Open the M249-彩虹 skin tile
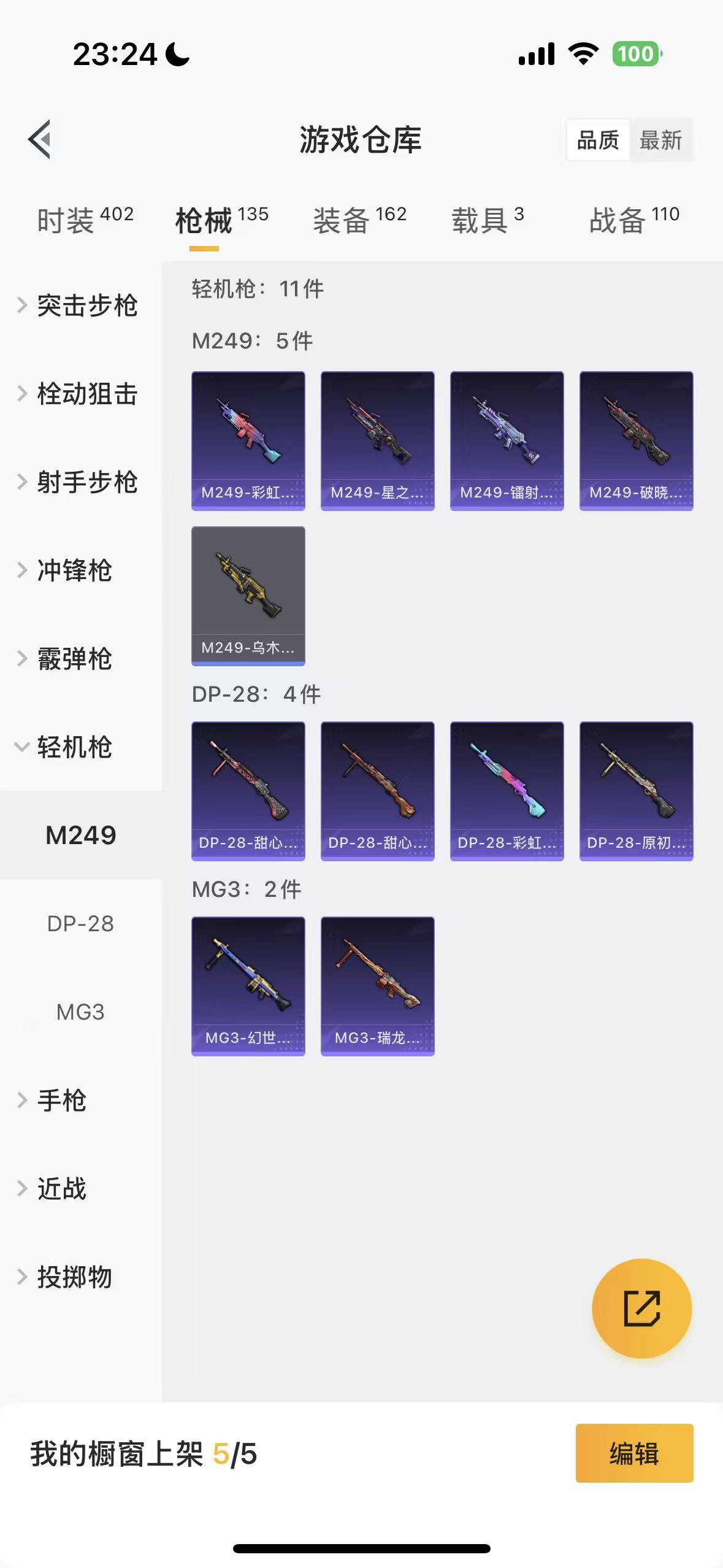 [x=248, y=440]
